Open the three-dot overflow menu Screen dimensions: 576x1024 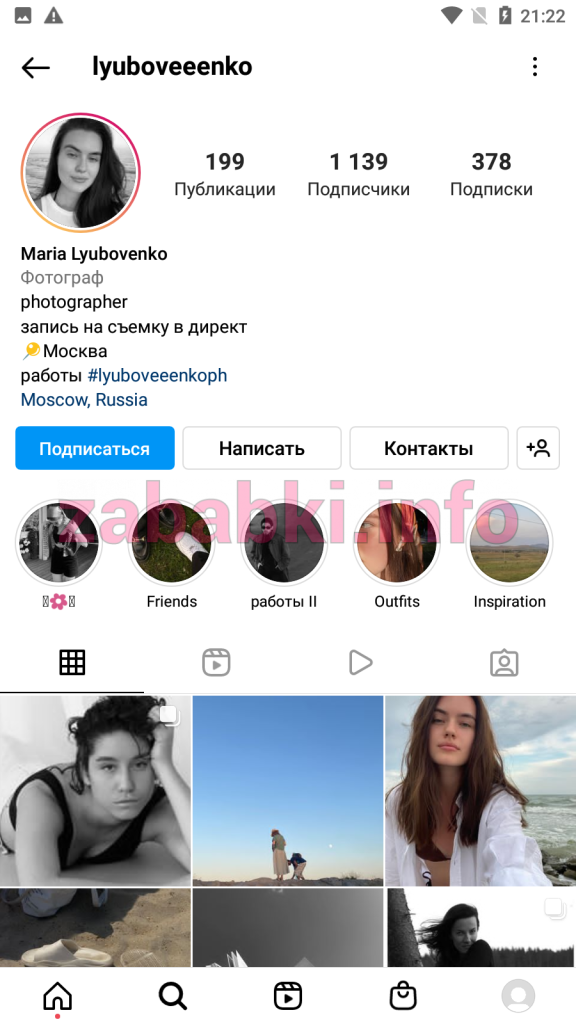point(535,67)
